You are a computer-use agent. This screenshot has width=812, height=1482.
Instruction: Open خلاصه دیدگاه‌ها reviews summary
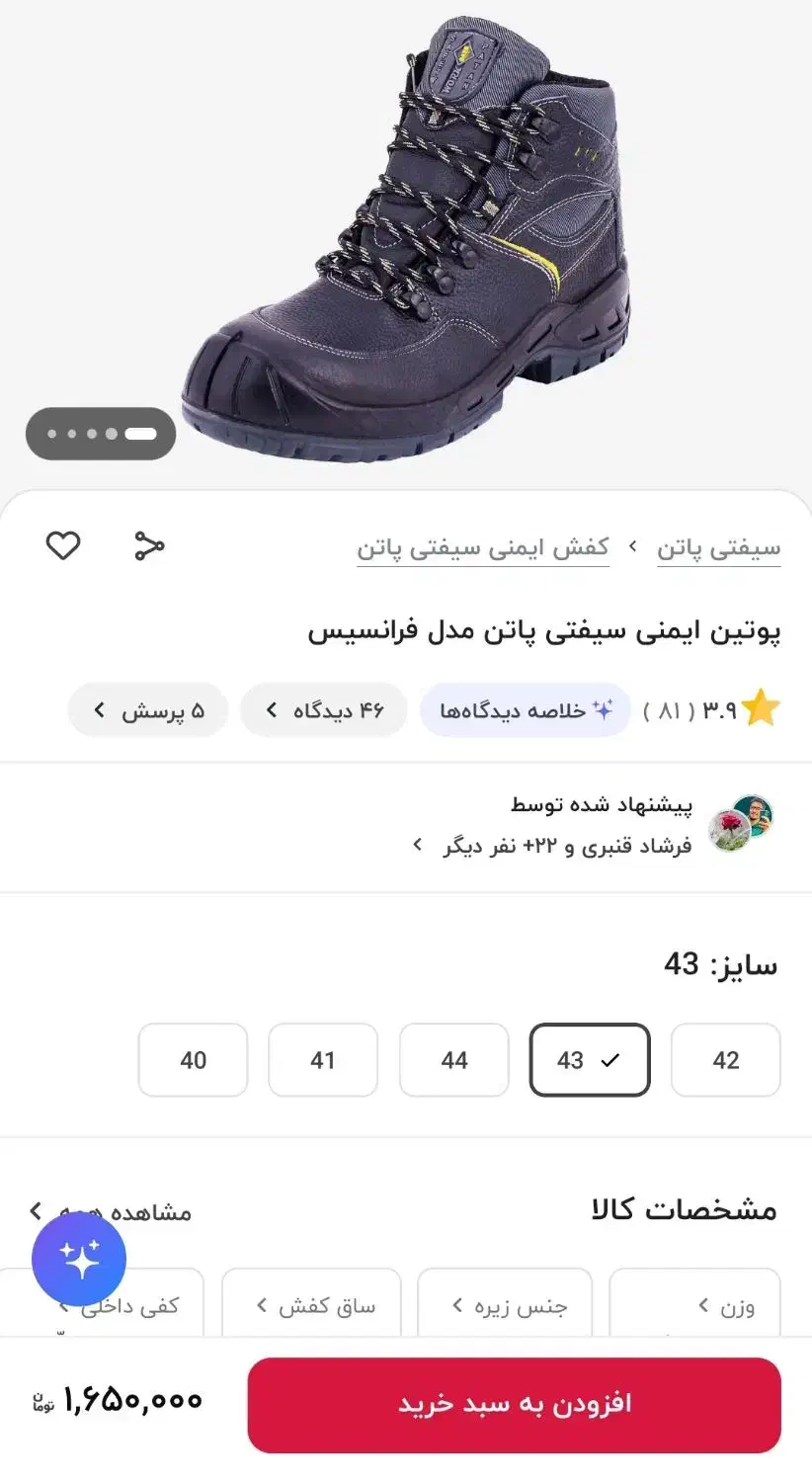tap(526, 710)
